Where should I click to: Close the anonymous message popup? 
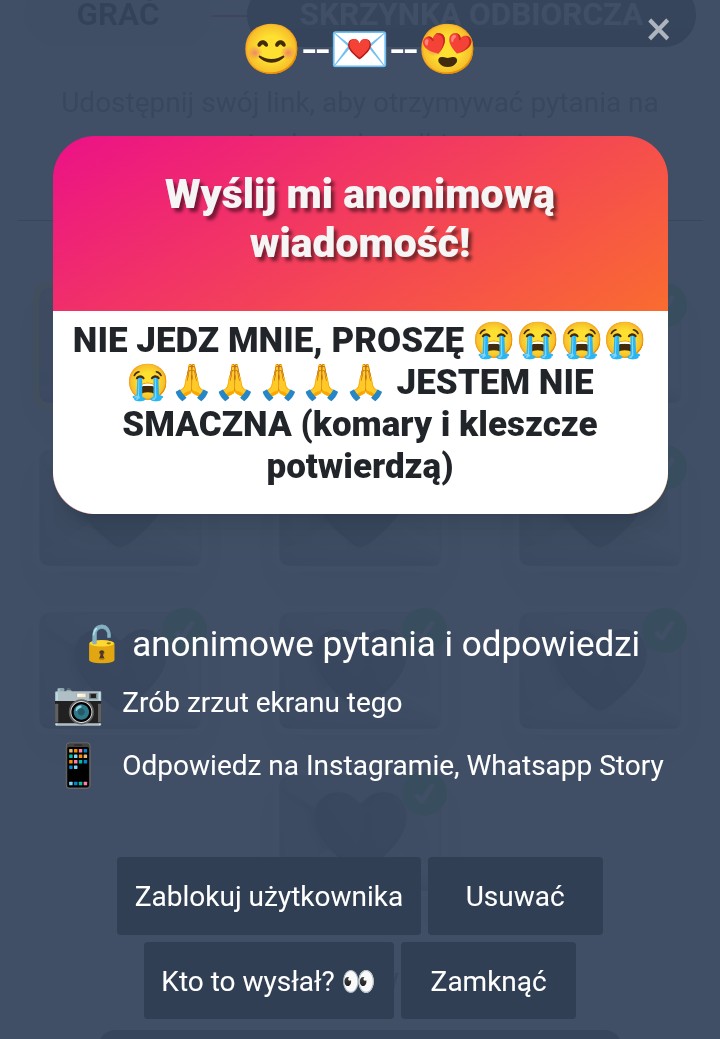[x=658, y=30]
